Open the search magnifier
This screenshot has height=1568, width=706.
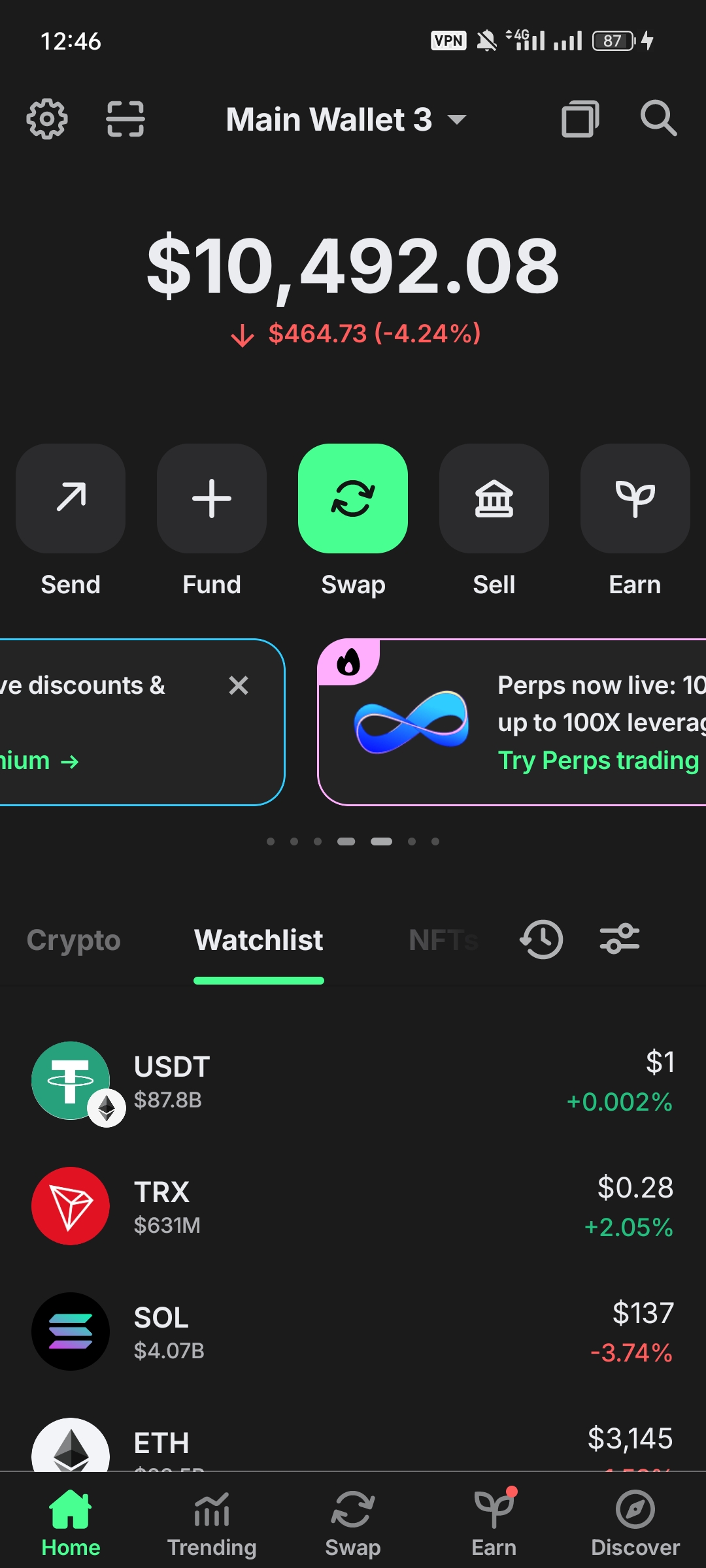(x=658, y=119)
